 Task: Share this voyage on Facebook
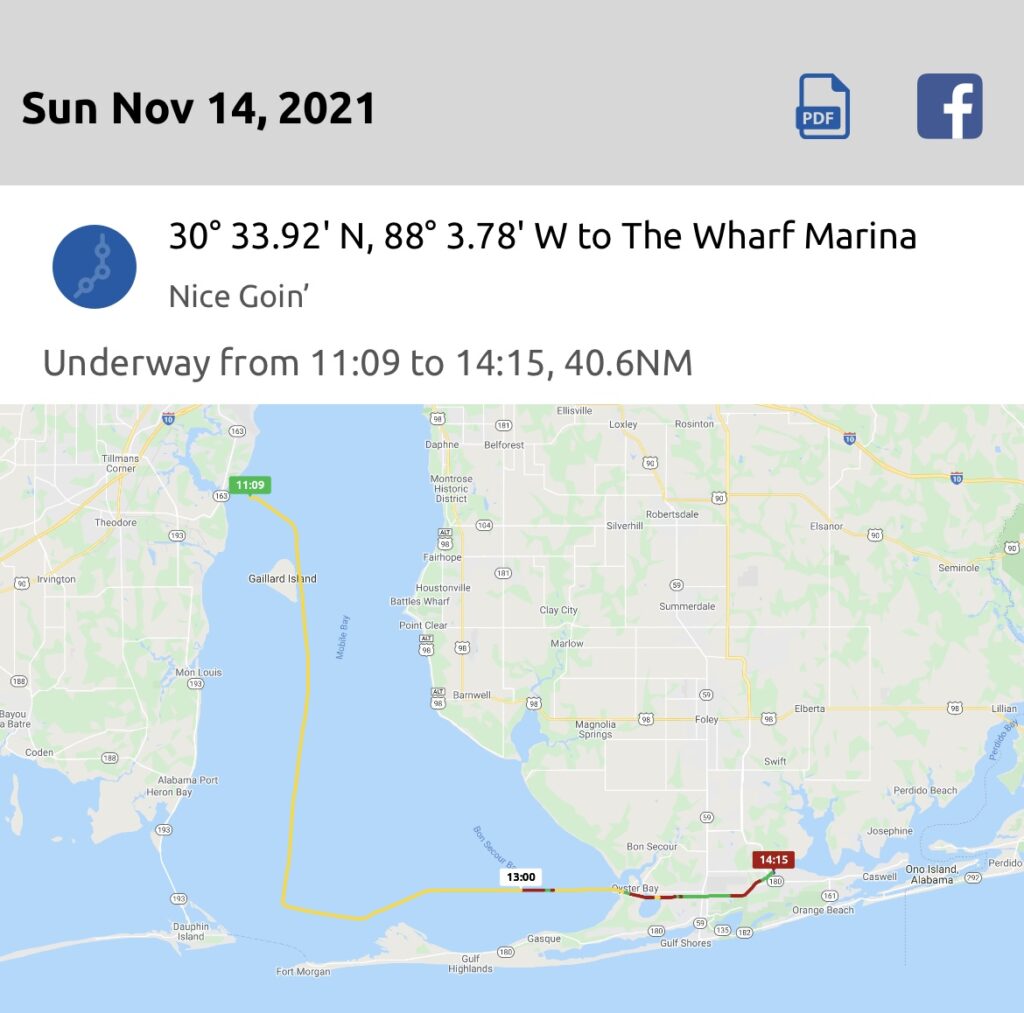[x=950, y=106]
